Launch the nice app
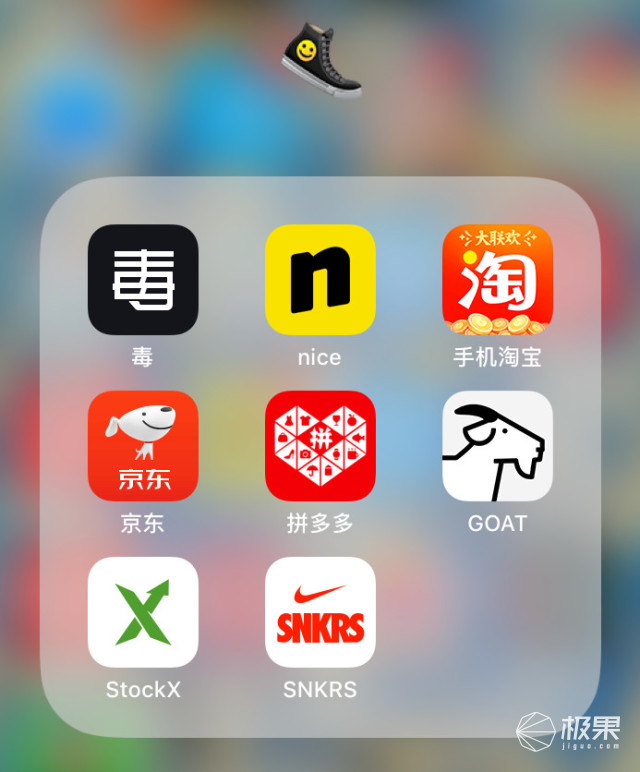640x772 pixels. coord(320,280)
